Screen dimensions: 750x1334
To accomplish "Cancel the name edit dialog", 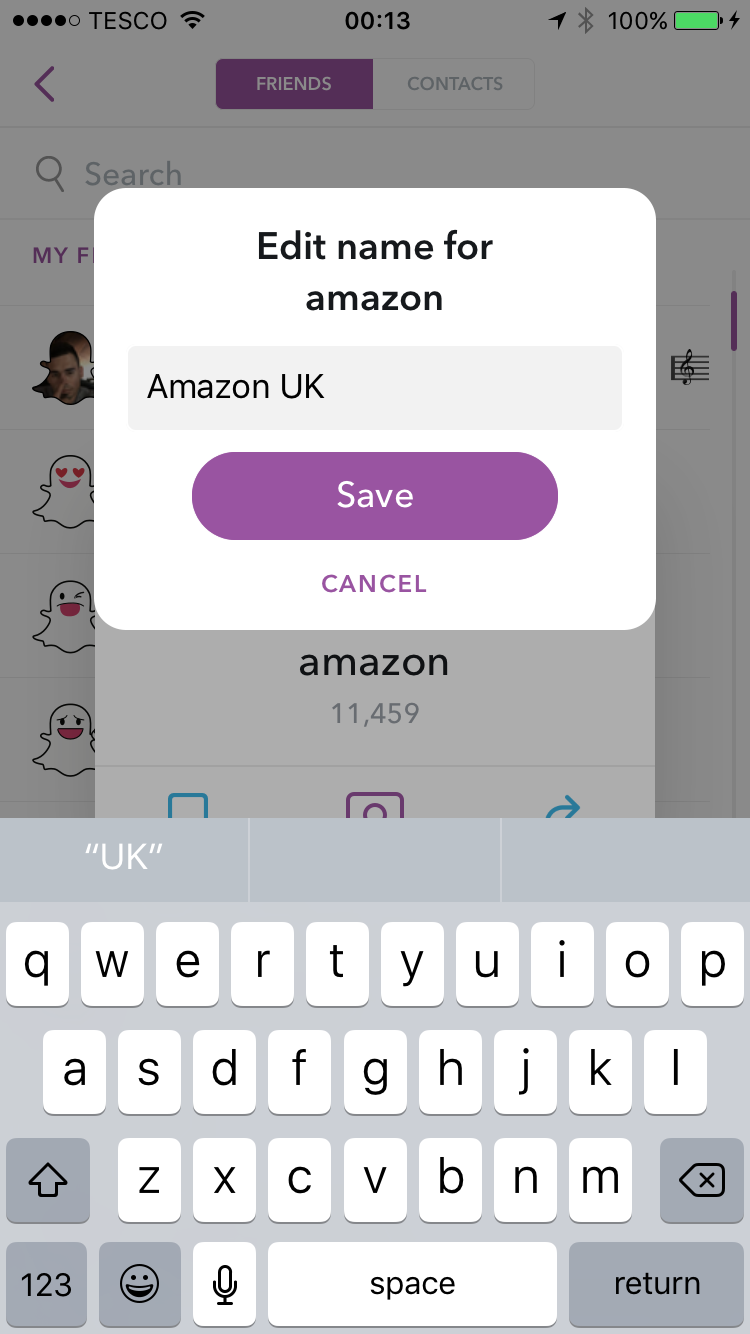I will pyautogui.click(x=375, y=584).
